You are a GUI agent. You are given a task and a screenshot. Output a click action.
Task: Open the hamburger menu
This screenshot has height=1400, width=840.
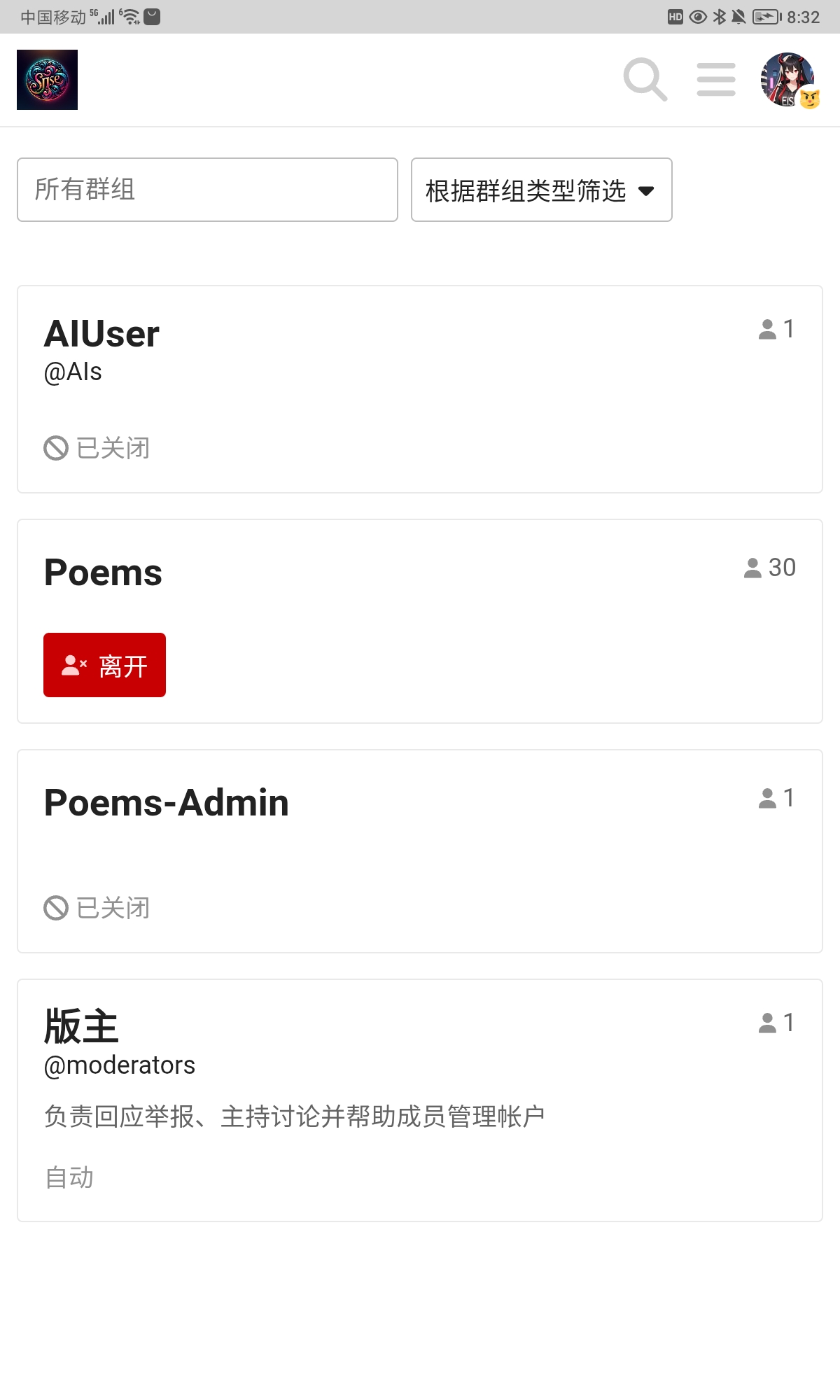click(716, 80)
